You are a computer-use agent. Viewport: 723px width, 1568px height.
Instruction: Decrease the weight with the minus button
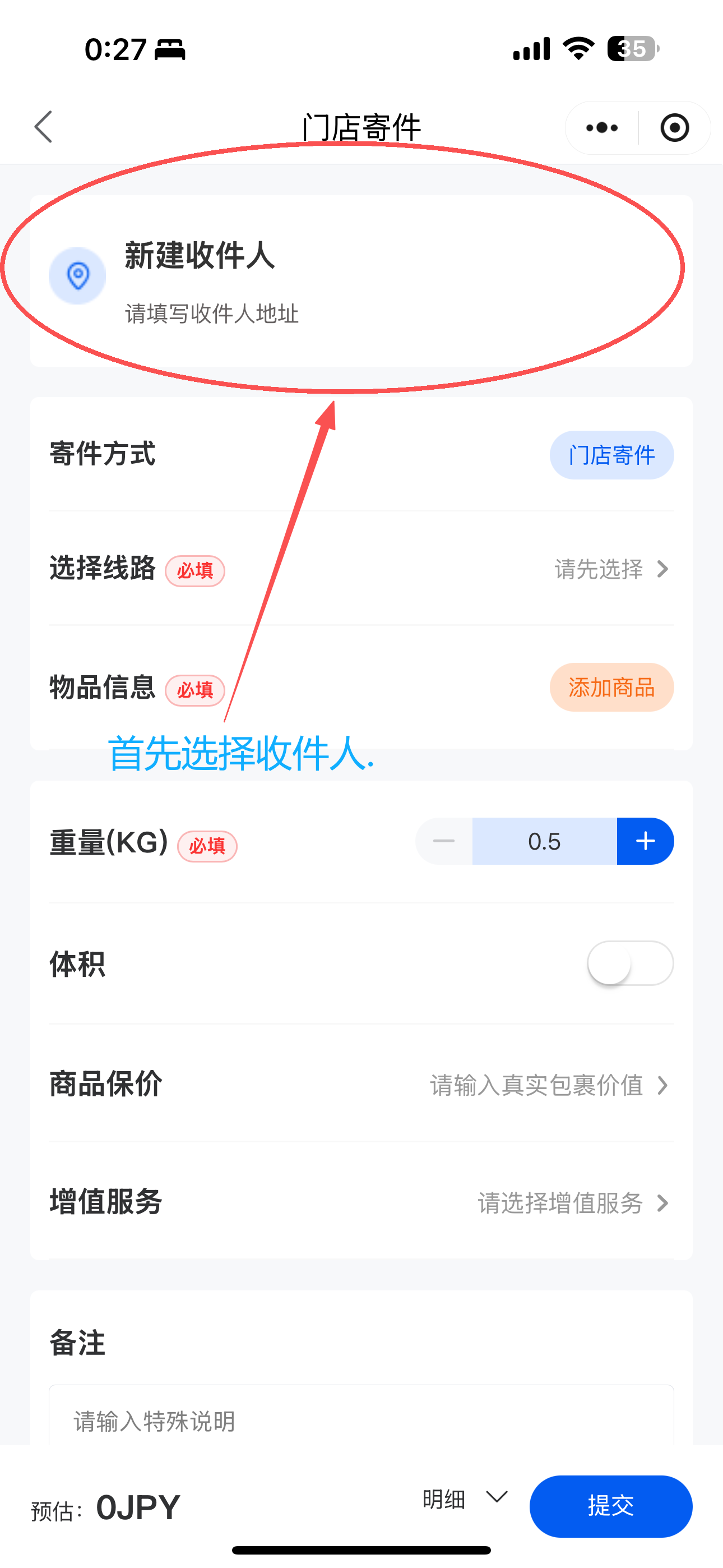tap(444, 841)
